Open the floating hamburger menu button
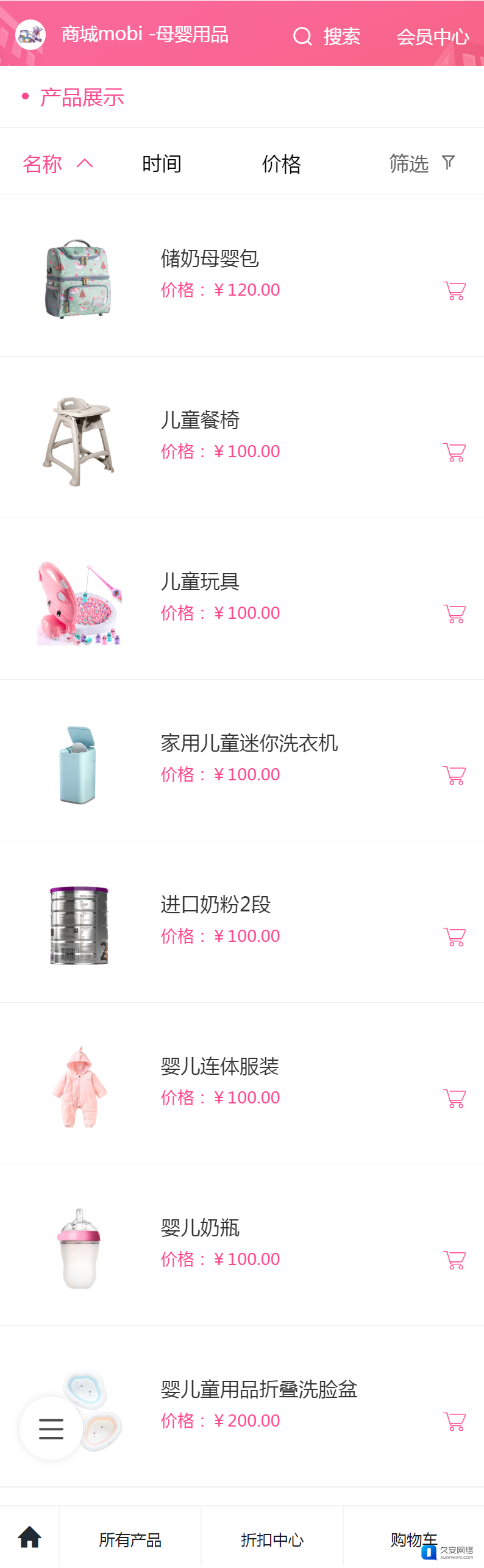 point(51,1428)
